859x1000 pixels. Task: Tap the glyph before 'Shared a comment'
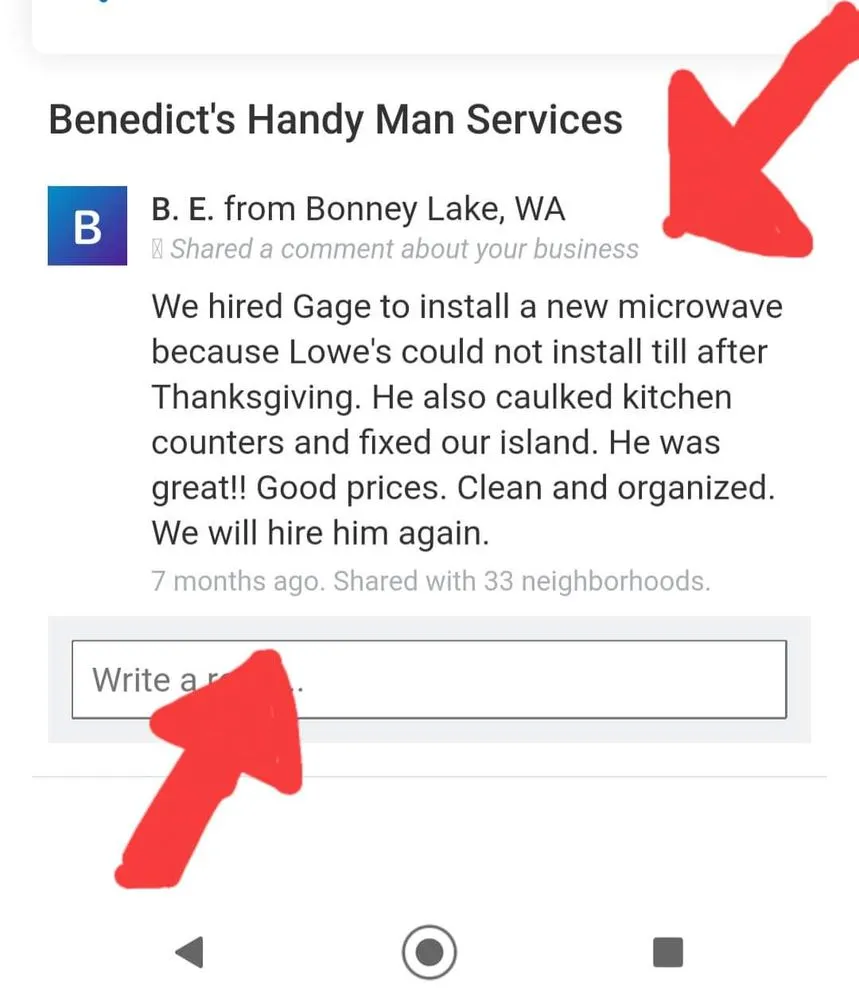[158, 248]
